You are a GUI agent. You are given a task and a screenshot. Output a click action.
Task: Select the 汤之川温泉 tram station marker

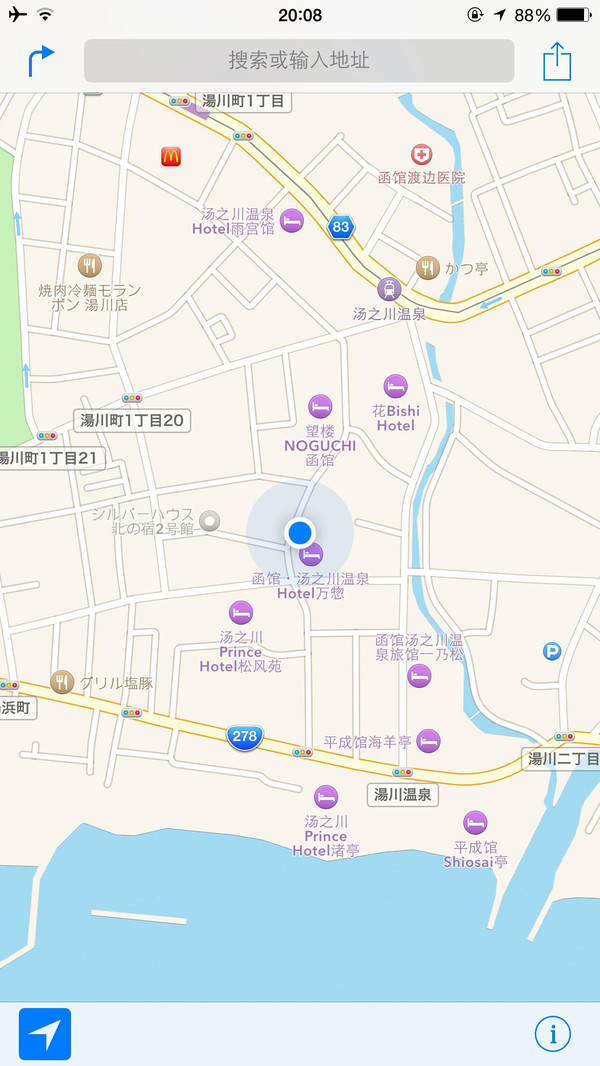click(388, 289)
